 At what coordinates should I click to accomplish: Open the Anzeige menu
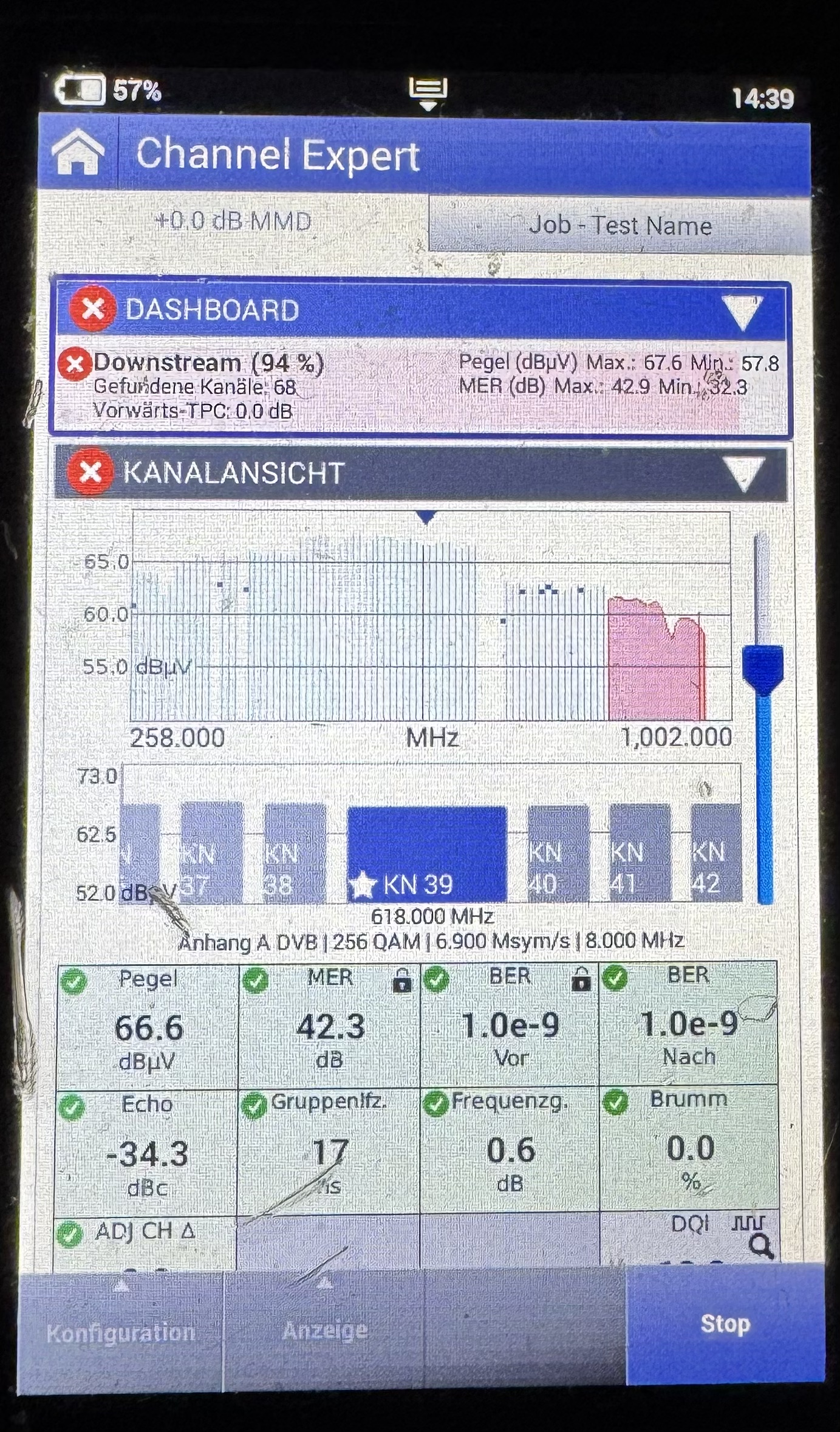pos(324,1329)
